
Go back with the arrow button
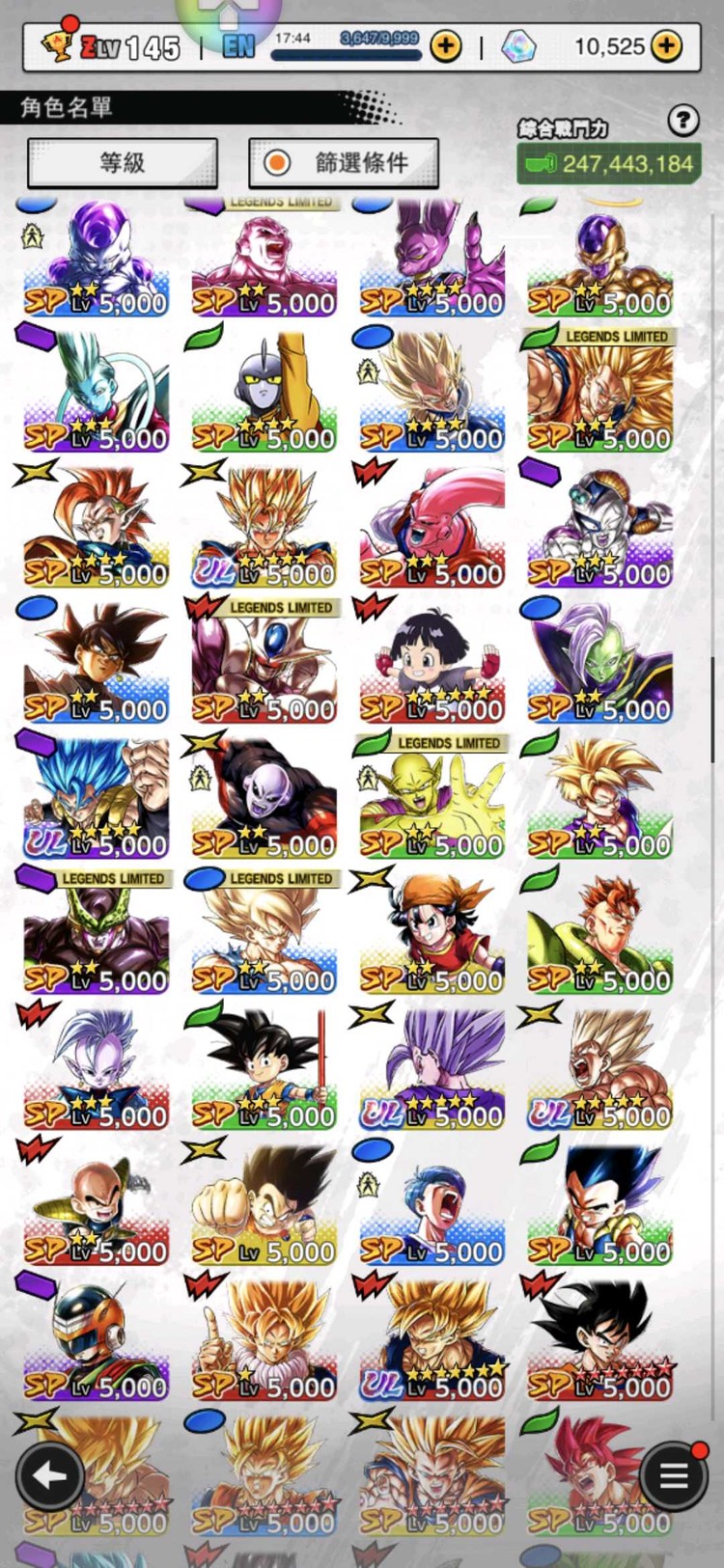pos(50,1474)
